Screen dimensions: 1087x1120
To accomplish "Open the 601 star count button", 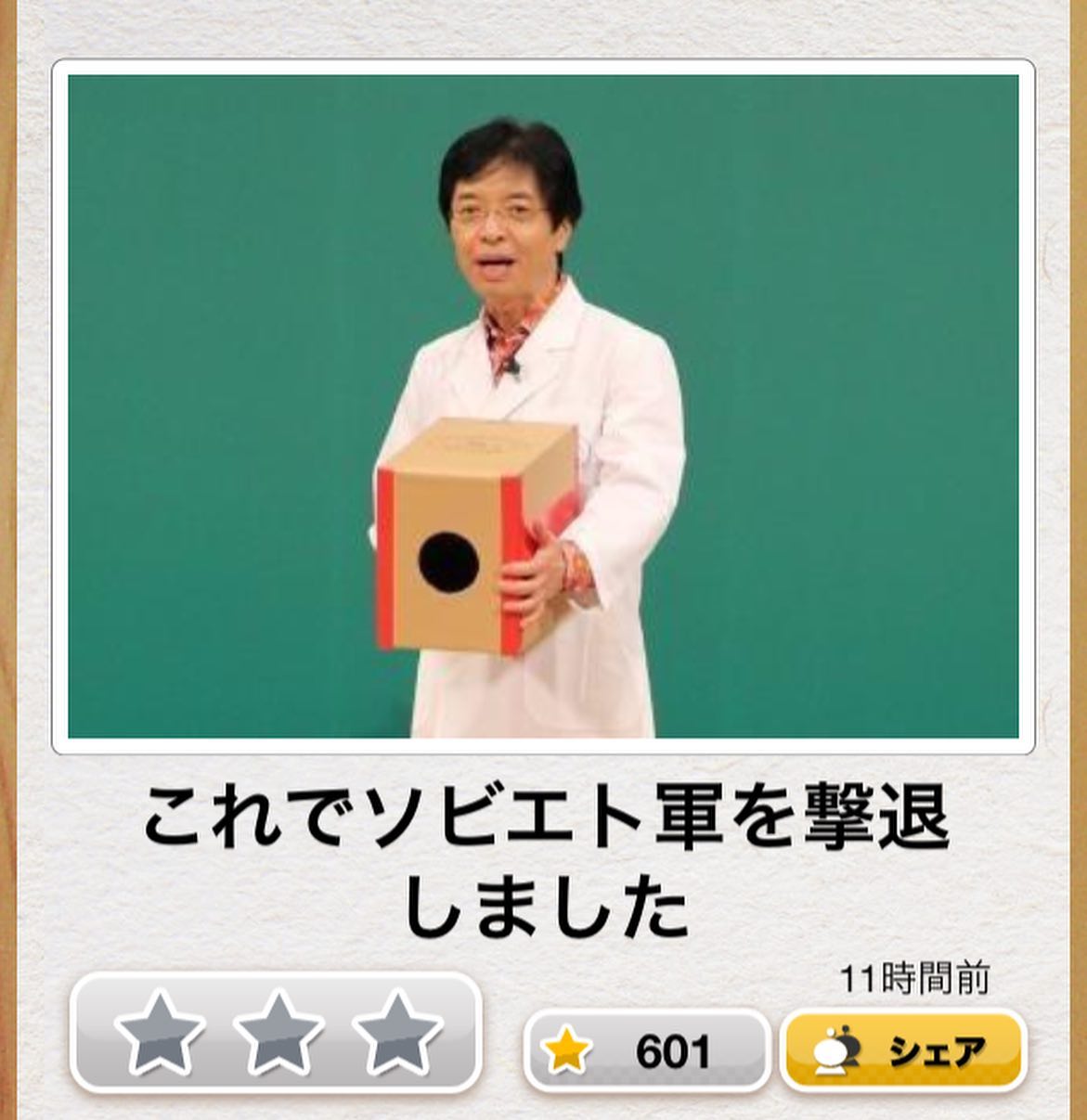I will point(647,1050).
